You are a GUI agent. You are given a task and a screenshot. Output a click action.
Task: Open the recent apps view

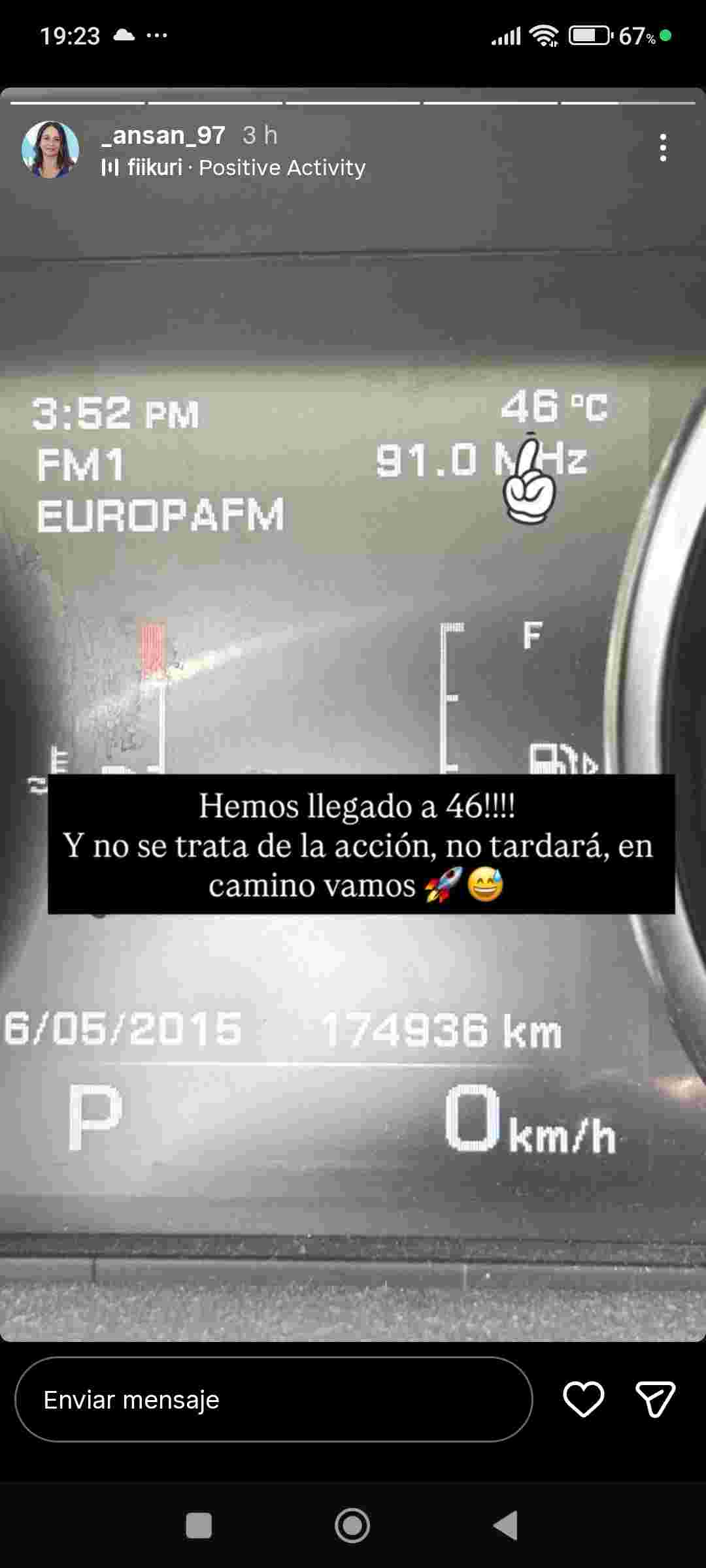199,1526
